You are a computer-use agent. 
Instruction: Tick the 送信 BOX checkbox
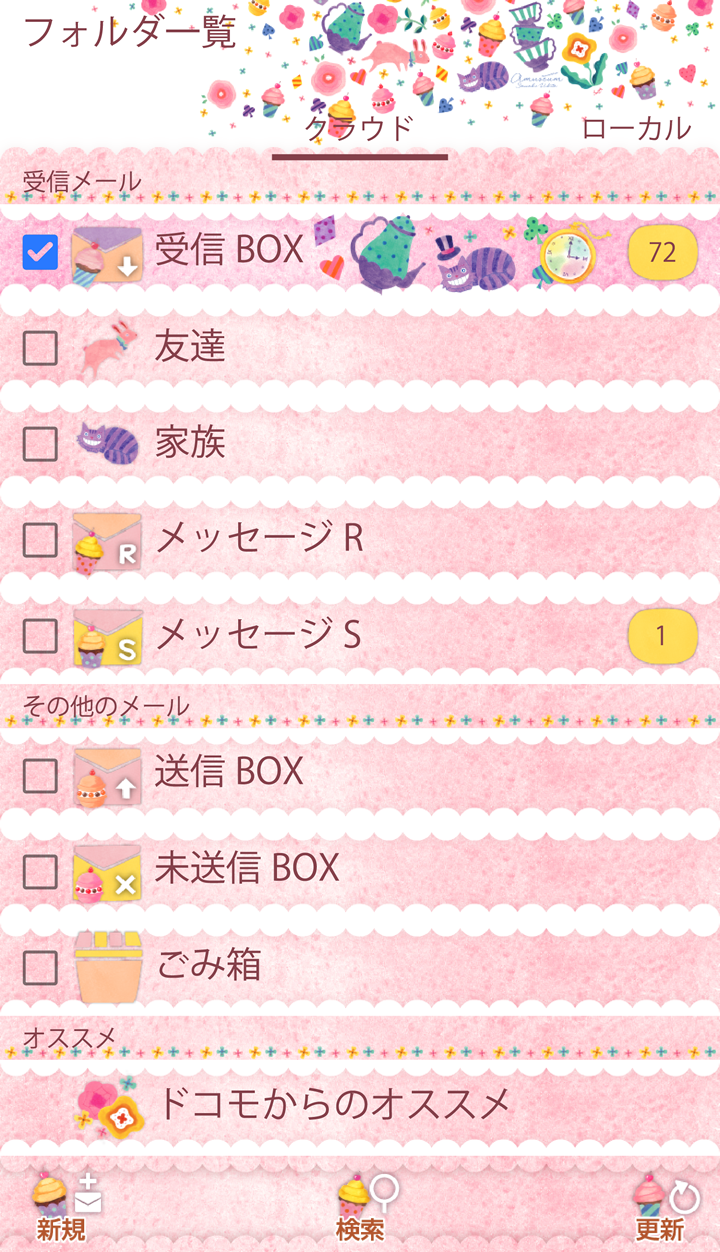pos(40,775)
